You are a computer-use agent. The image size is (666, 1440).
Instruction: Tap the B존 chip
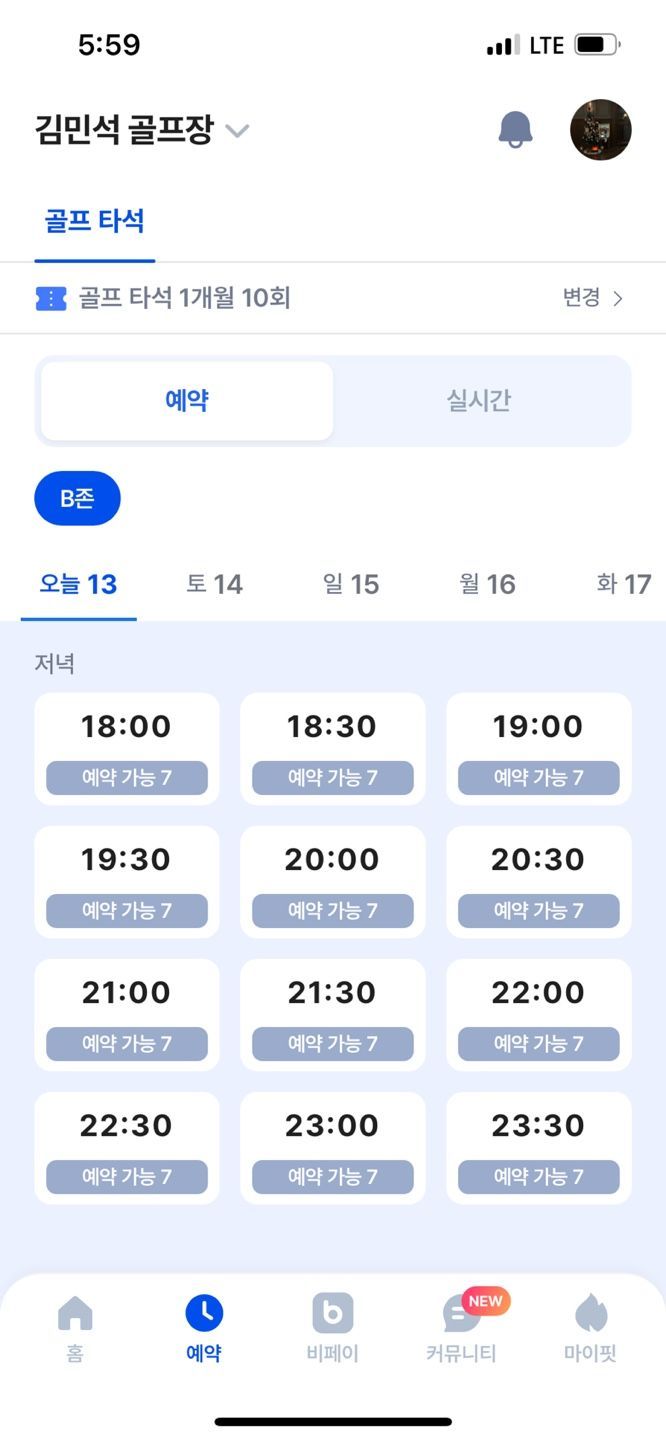pos(77,498)
